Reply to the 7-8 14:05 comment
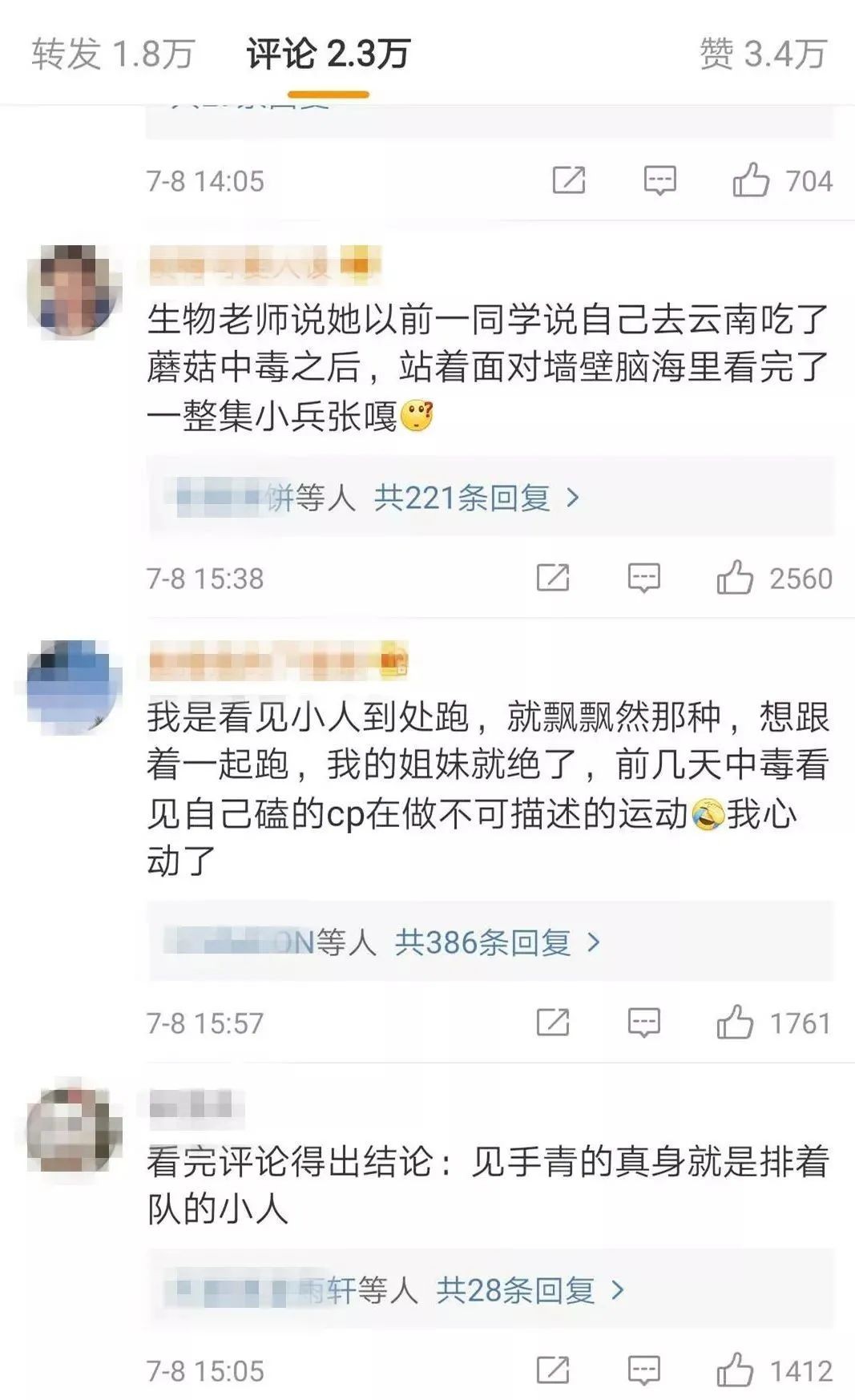Viewport: 855px width, 1400px height. 660,180
